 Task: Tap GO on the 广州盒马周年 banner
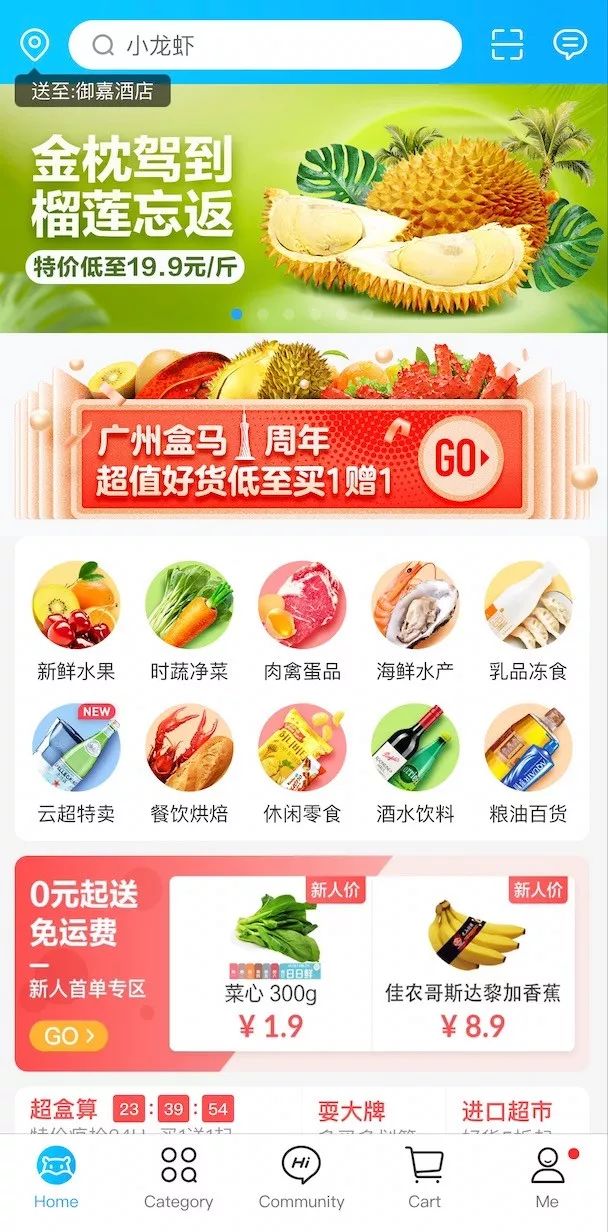click(460, 459)
